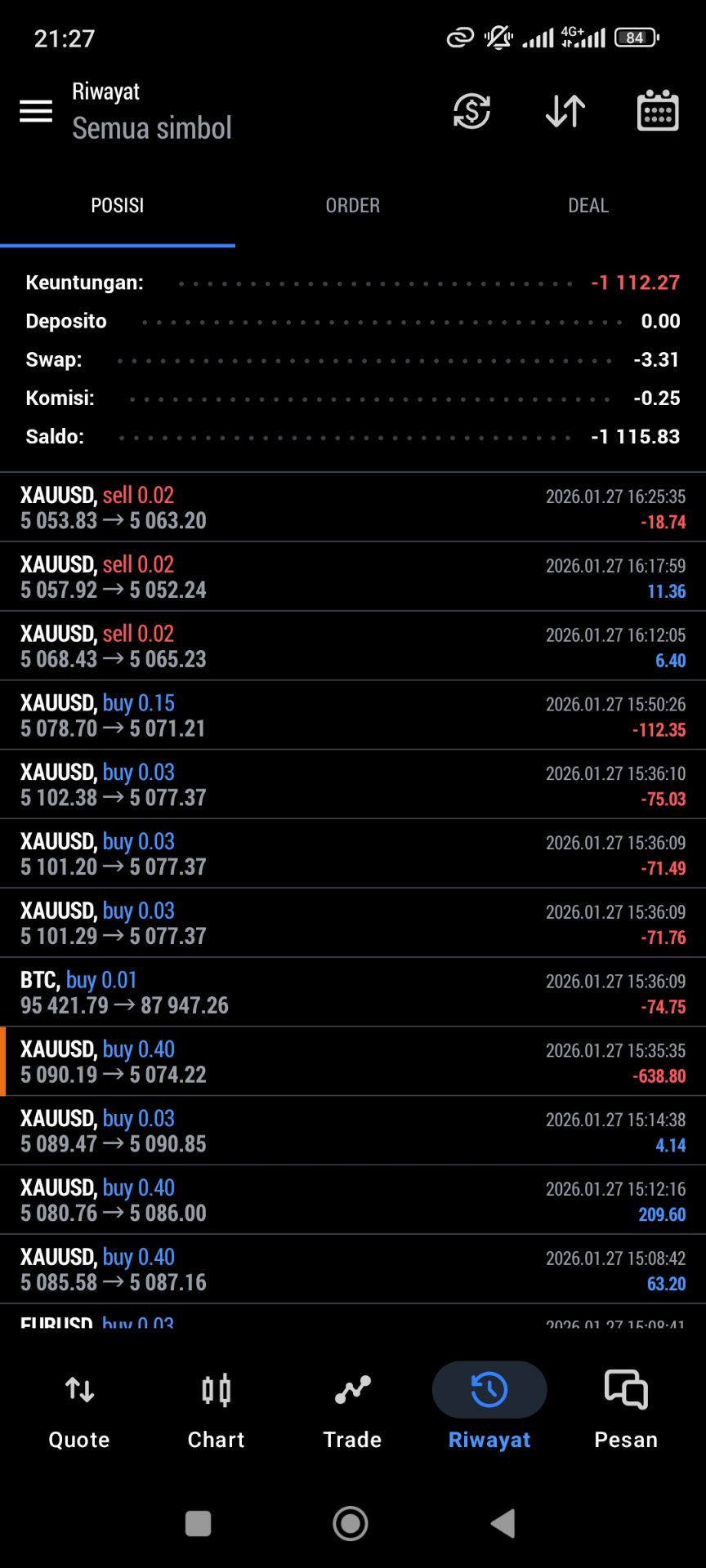This screenshot has height=1568, width=706.
Task: Switch to the ORDER tab
Action: pyautogui.click(x=353, y=206)
